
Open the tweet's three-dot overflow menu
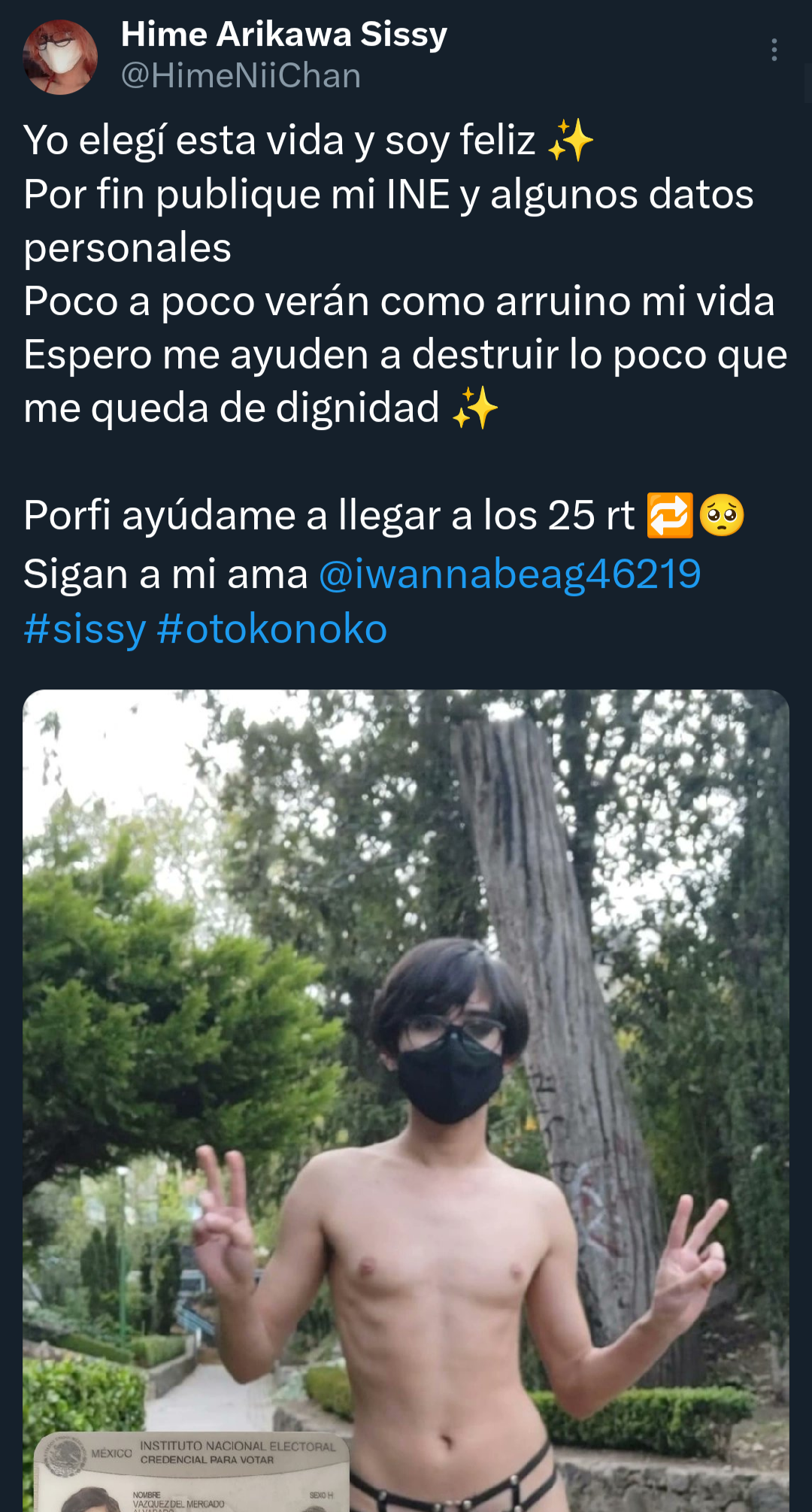pyautogui.click(x=774, y=50)
